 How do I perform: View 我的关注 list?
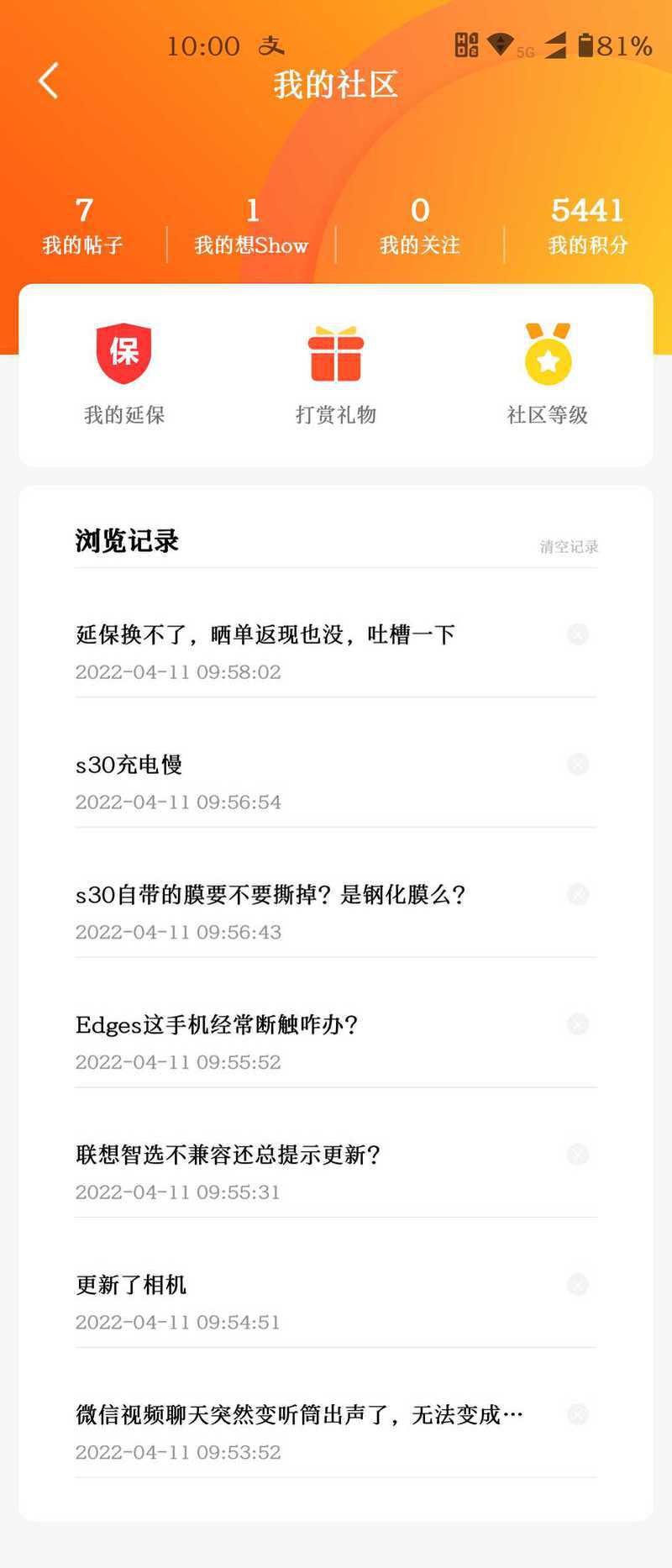click(419, 226)
